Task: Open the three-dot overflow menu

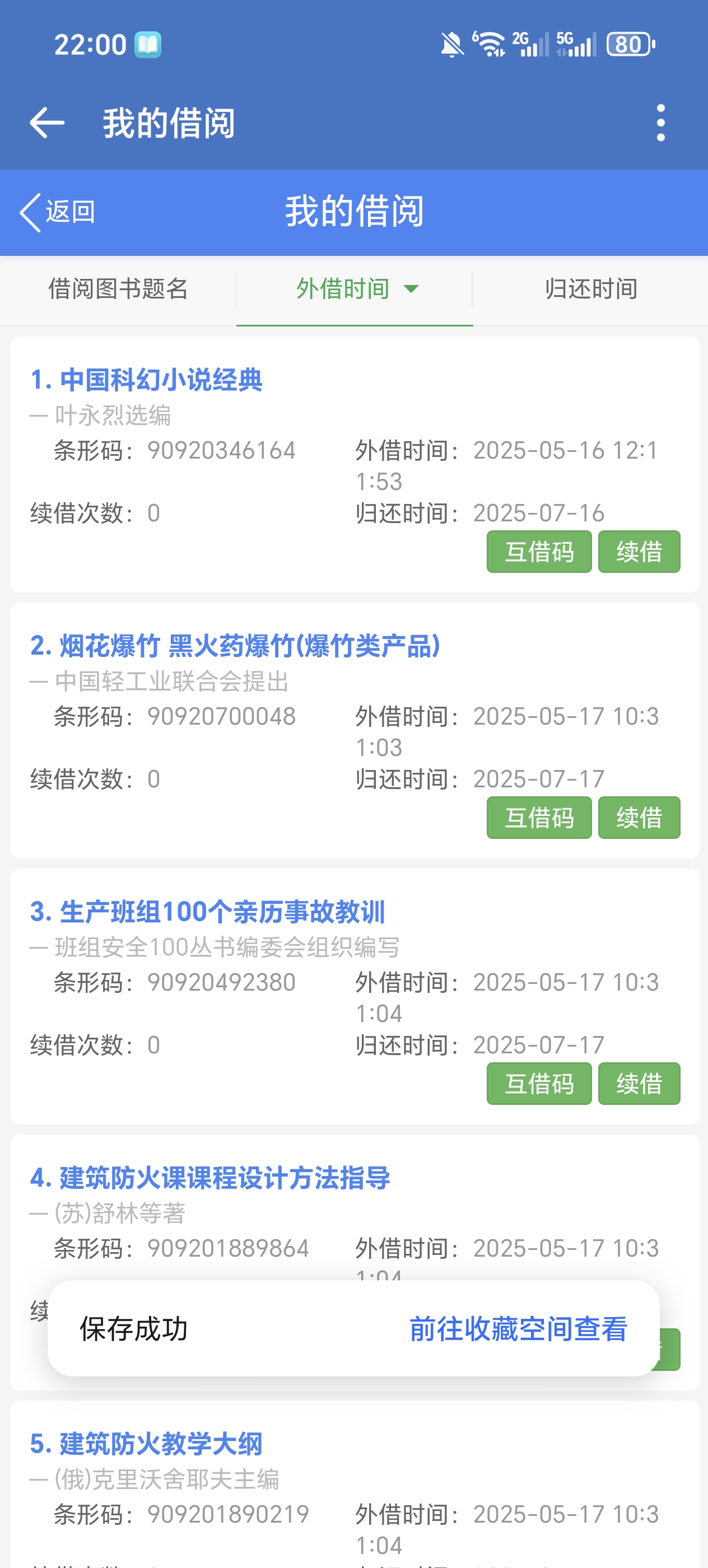Action: [660, 123]
